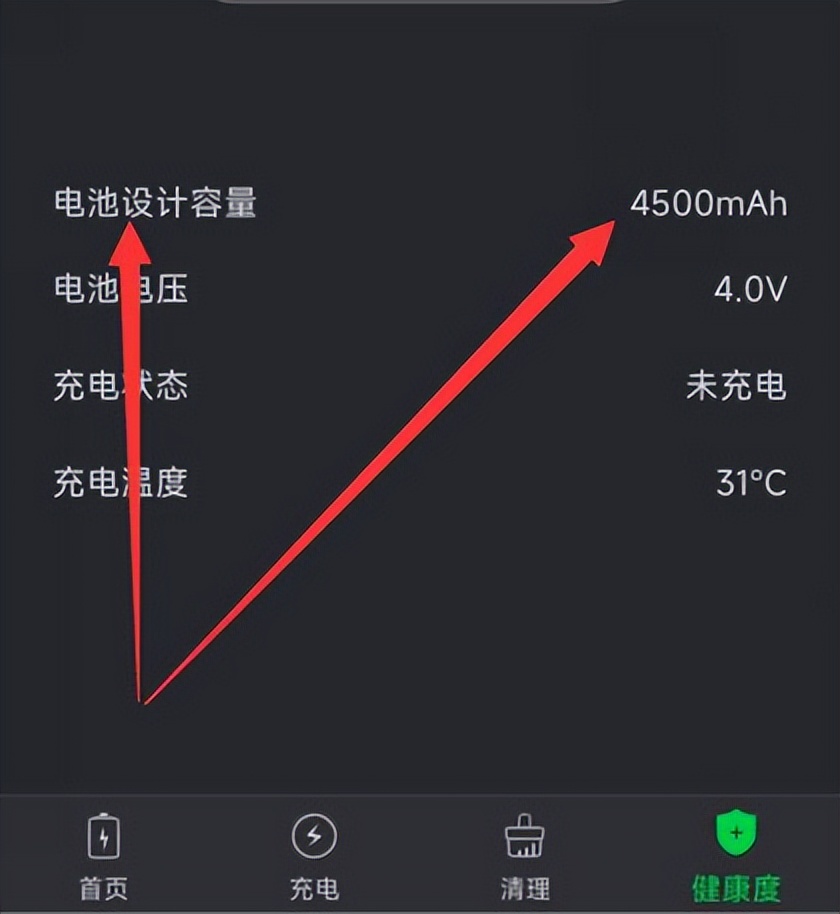Go to the 清理 tab
Screen dimensions: 840x914
[525, 855]
